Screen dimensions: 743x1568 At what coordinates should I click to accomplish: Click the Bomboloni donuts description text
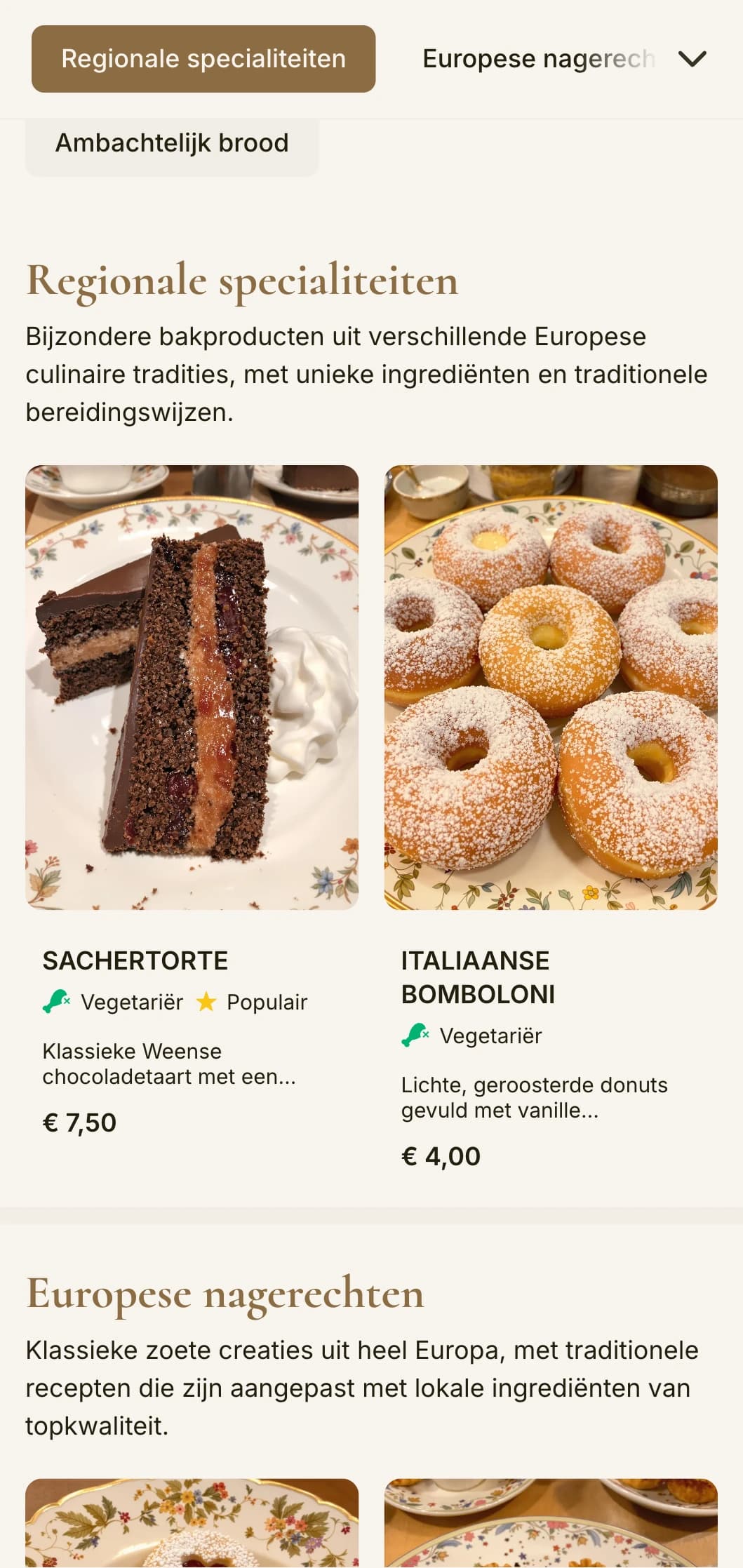click(535, 1097)
